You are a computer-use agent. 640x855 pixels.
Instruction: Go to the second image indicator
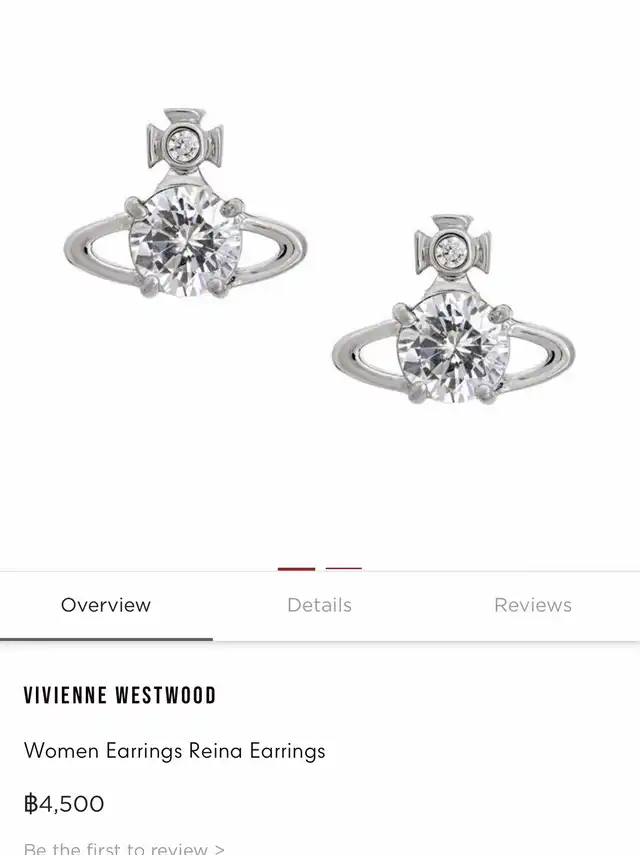pos(344,568)
